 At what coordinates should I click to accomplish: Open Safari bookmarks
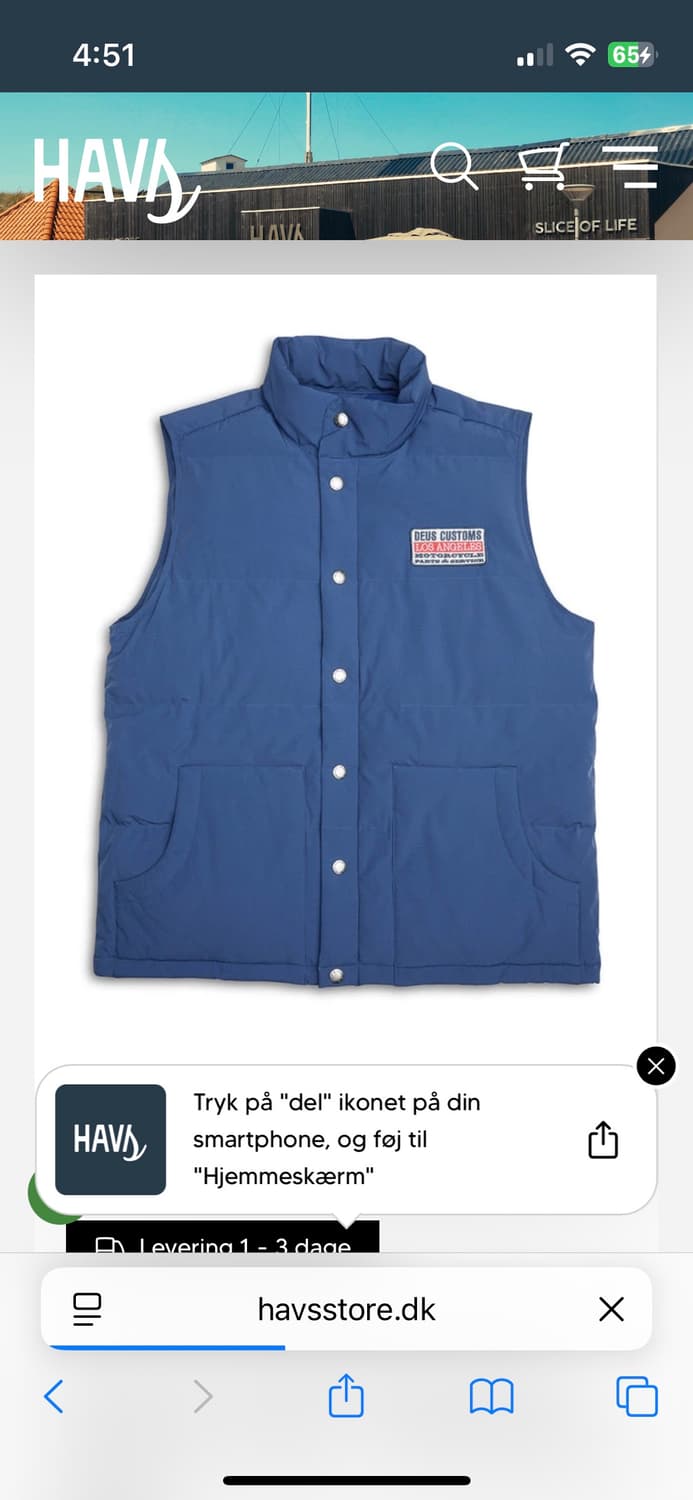491,1396
